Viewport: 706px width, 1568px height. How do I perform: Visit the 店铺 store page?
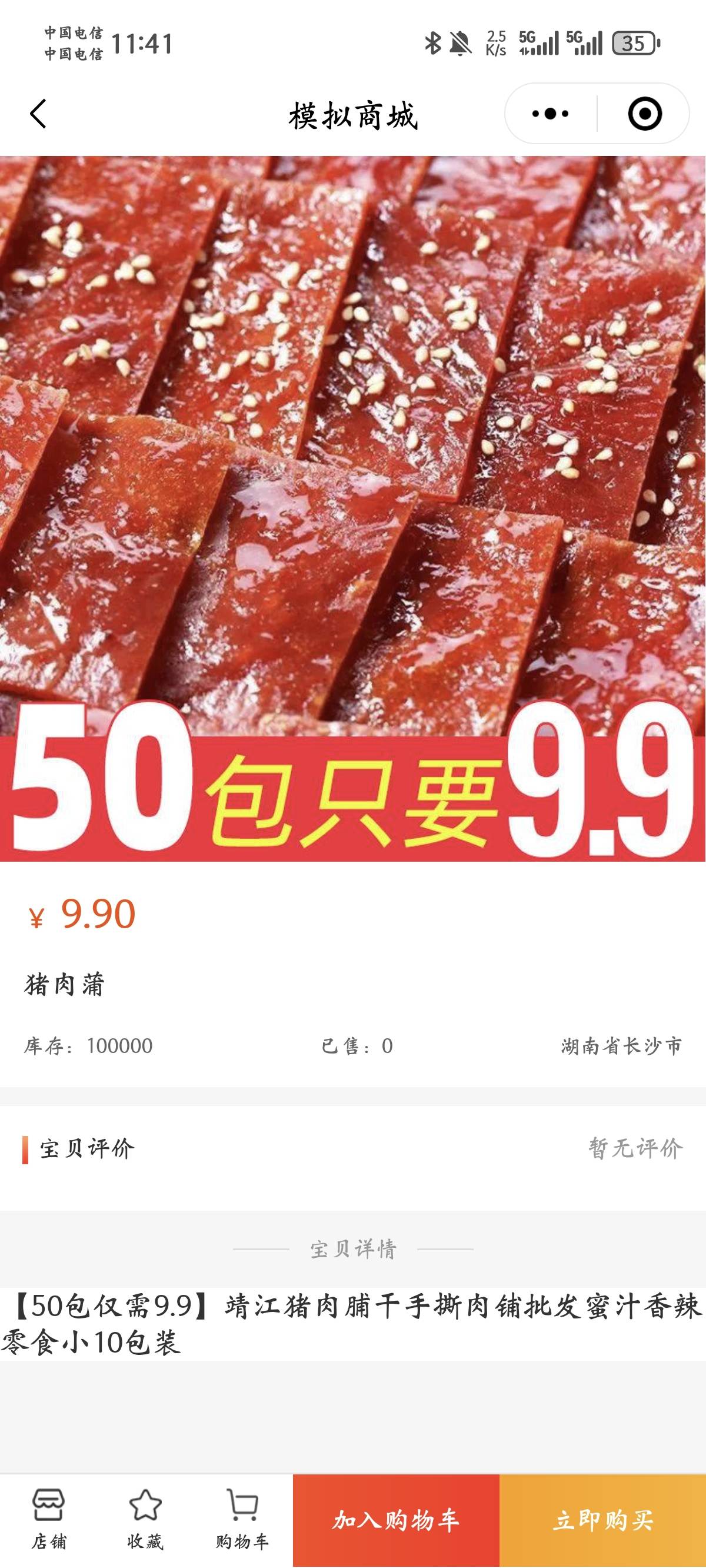point(49,1520)
